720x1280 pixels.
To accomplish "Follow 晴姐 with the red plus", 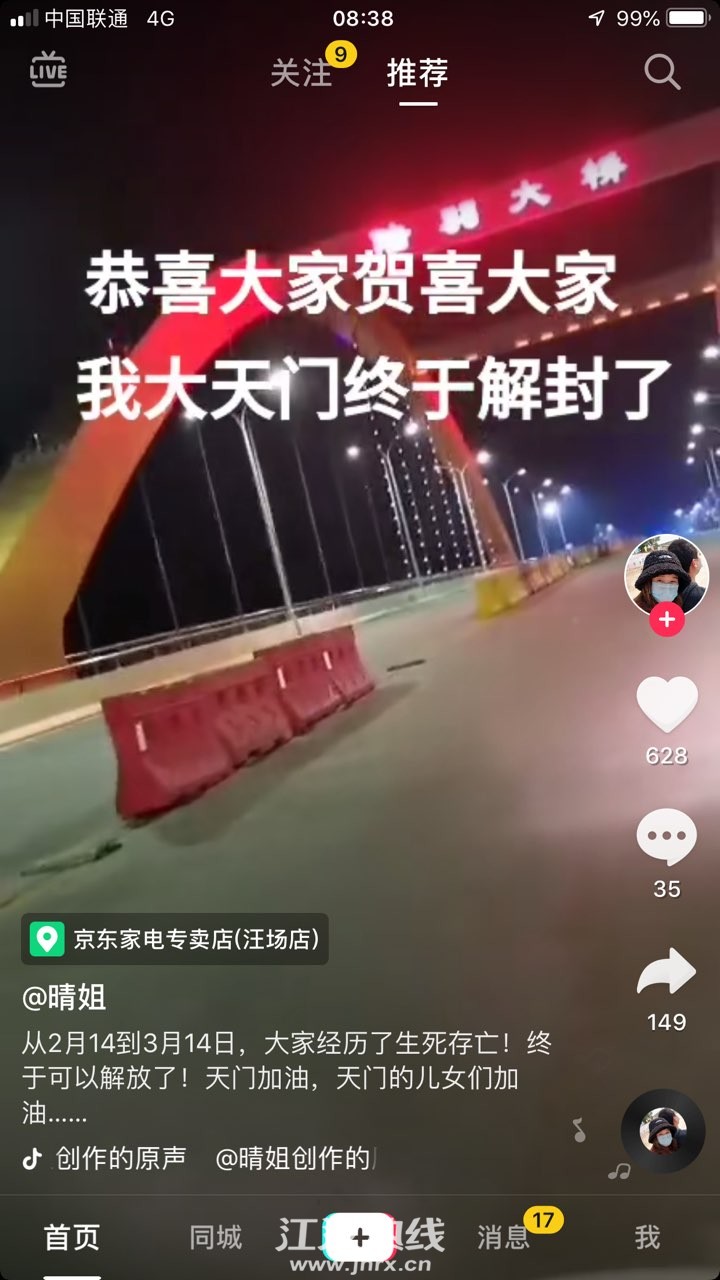I will [x=666, y=620].
